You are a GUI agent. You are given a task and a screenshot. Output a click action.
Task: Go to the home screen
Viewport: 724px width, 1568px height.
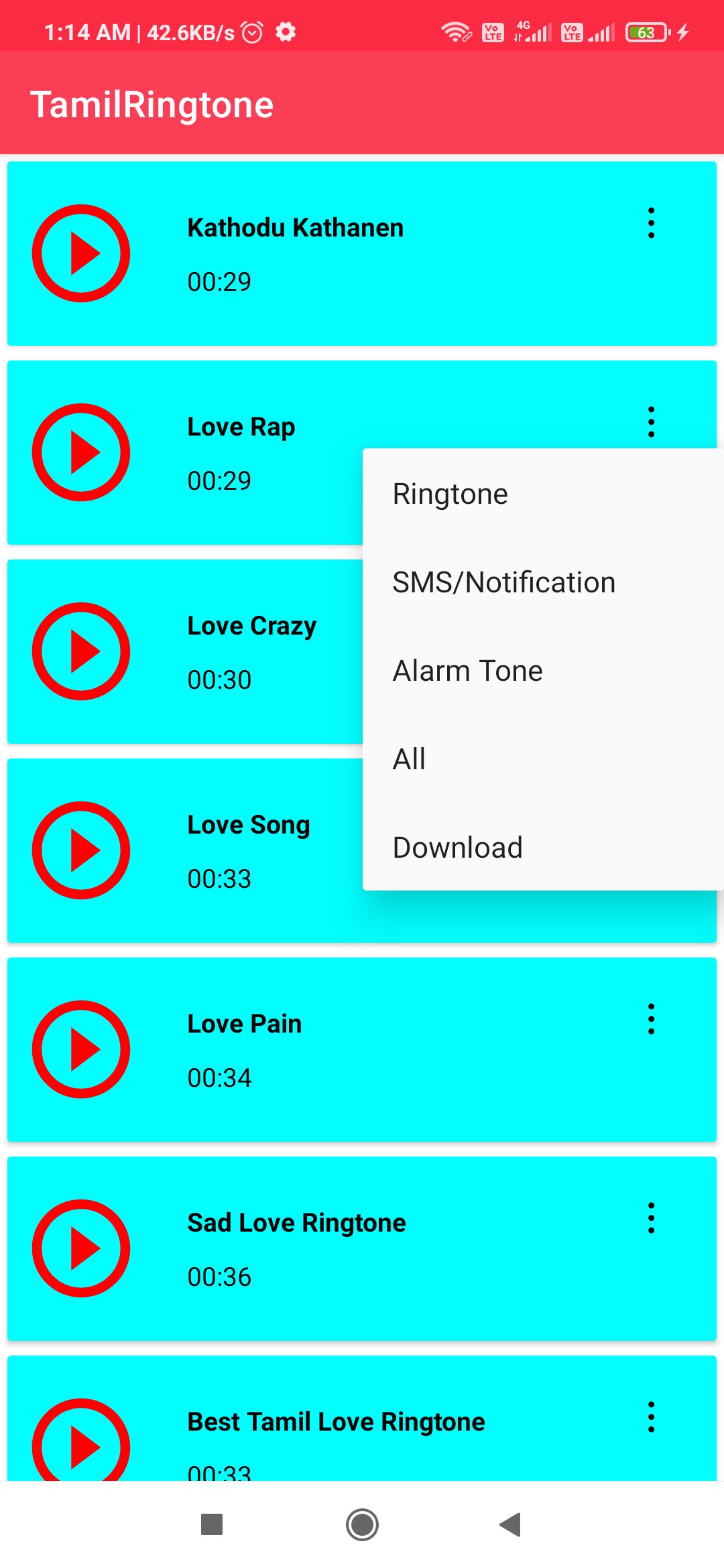click(x=362, y=1524)
